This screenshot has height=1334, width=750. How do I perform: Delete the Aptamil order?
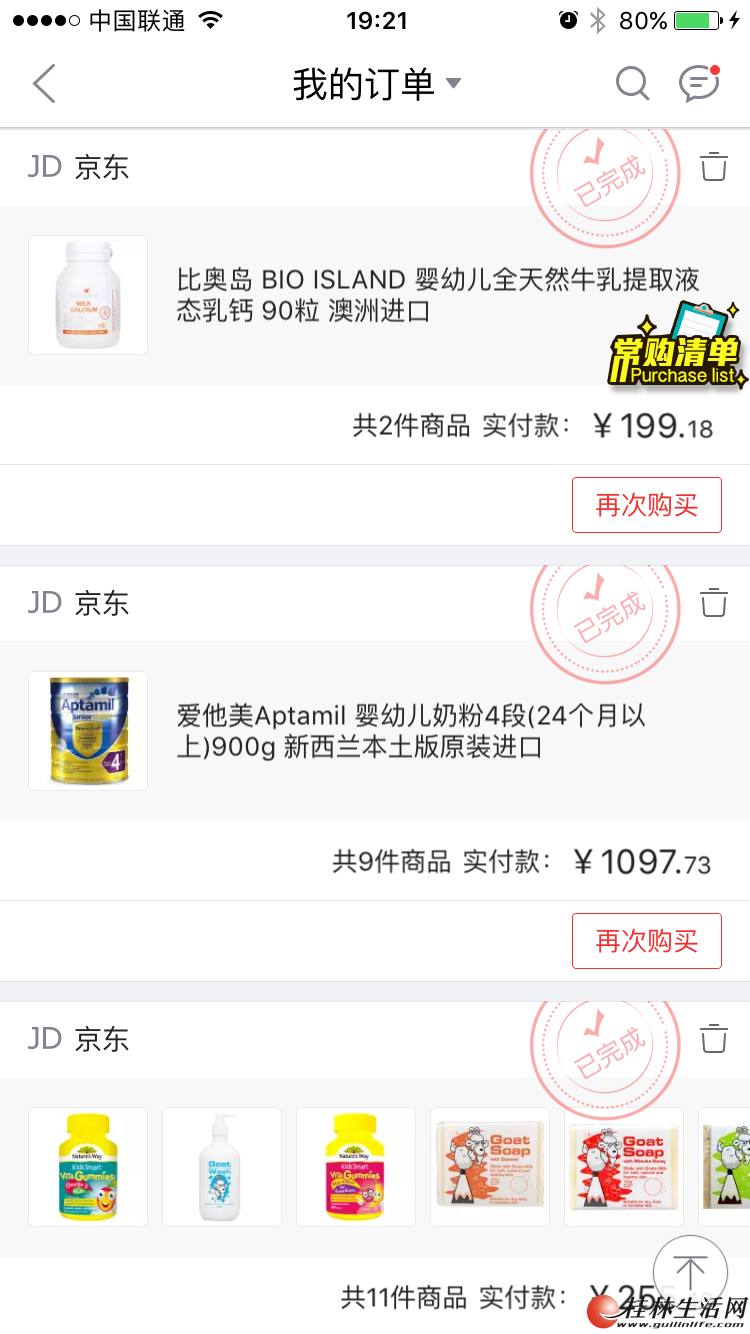[x=714, y=602]
